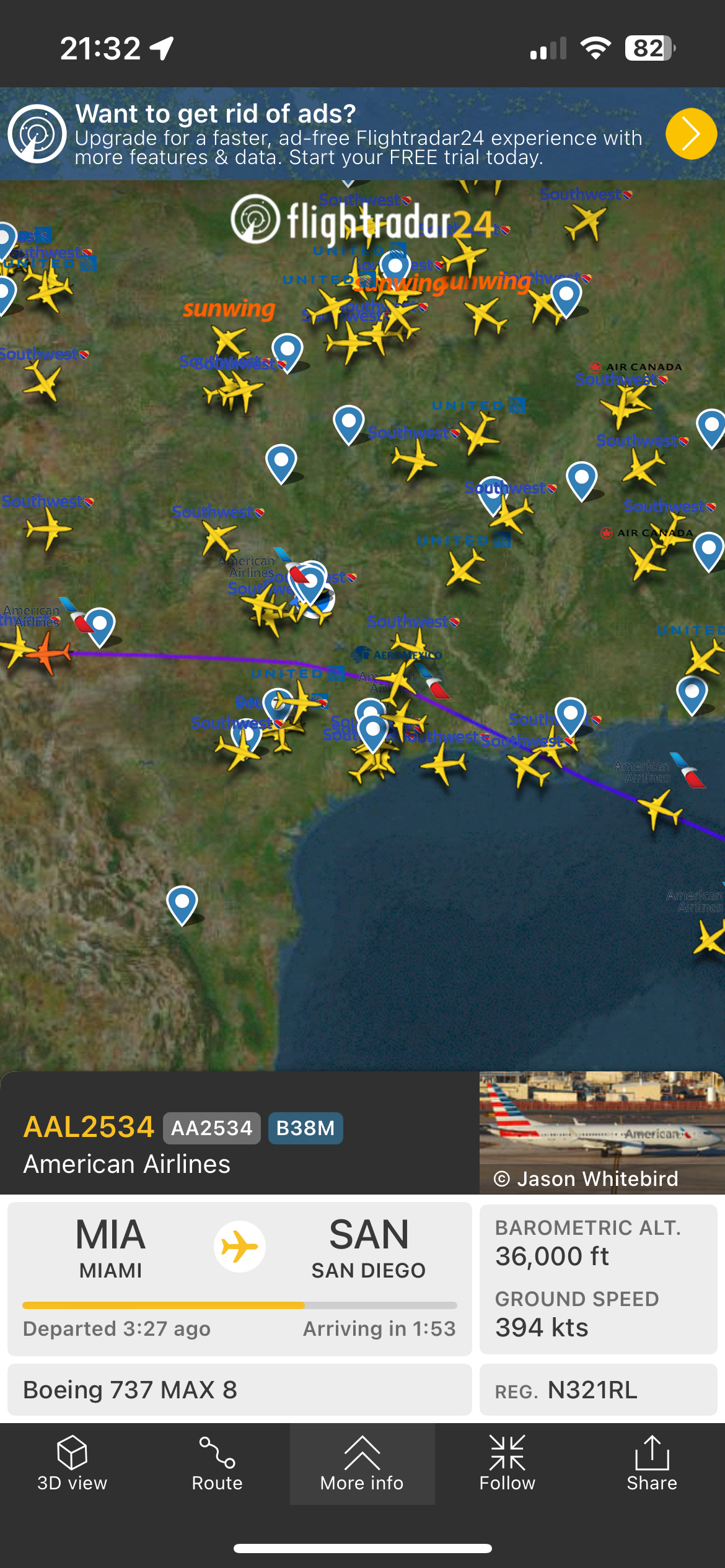Tap the yellow arrow on the upgrade banner
The image size is (725, 1568).
coord(691,134)
